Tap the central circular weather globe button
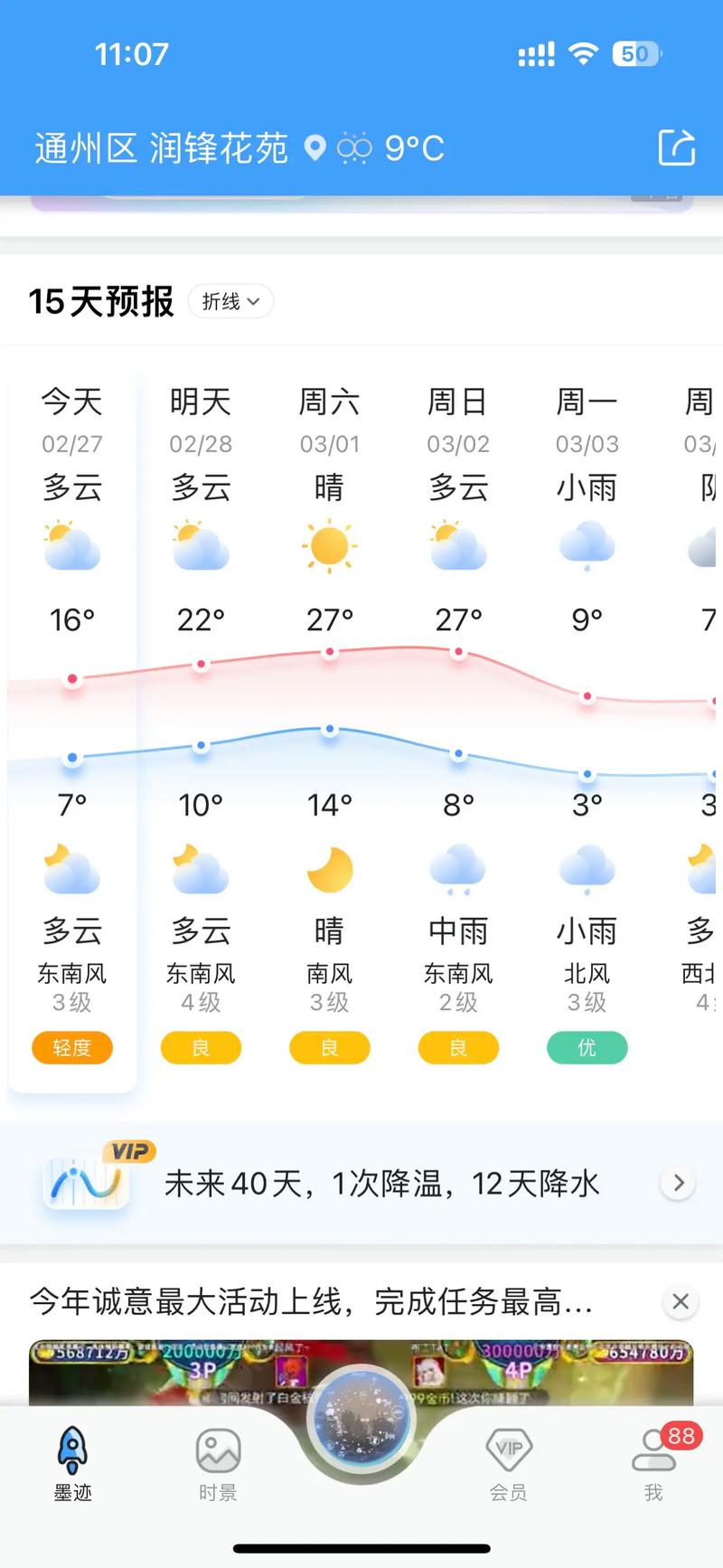The image size is (723, 1568). [x=361, y=1420]
